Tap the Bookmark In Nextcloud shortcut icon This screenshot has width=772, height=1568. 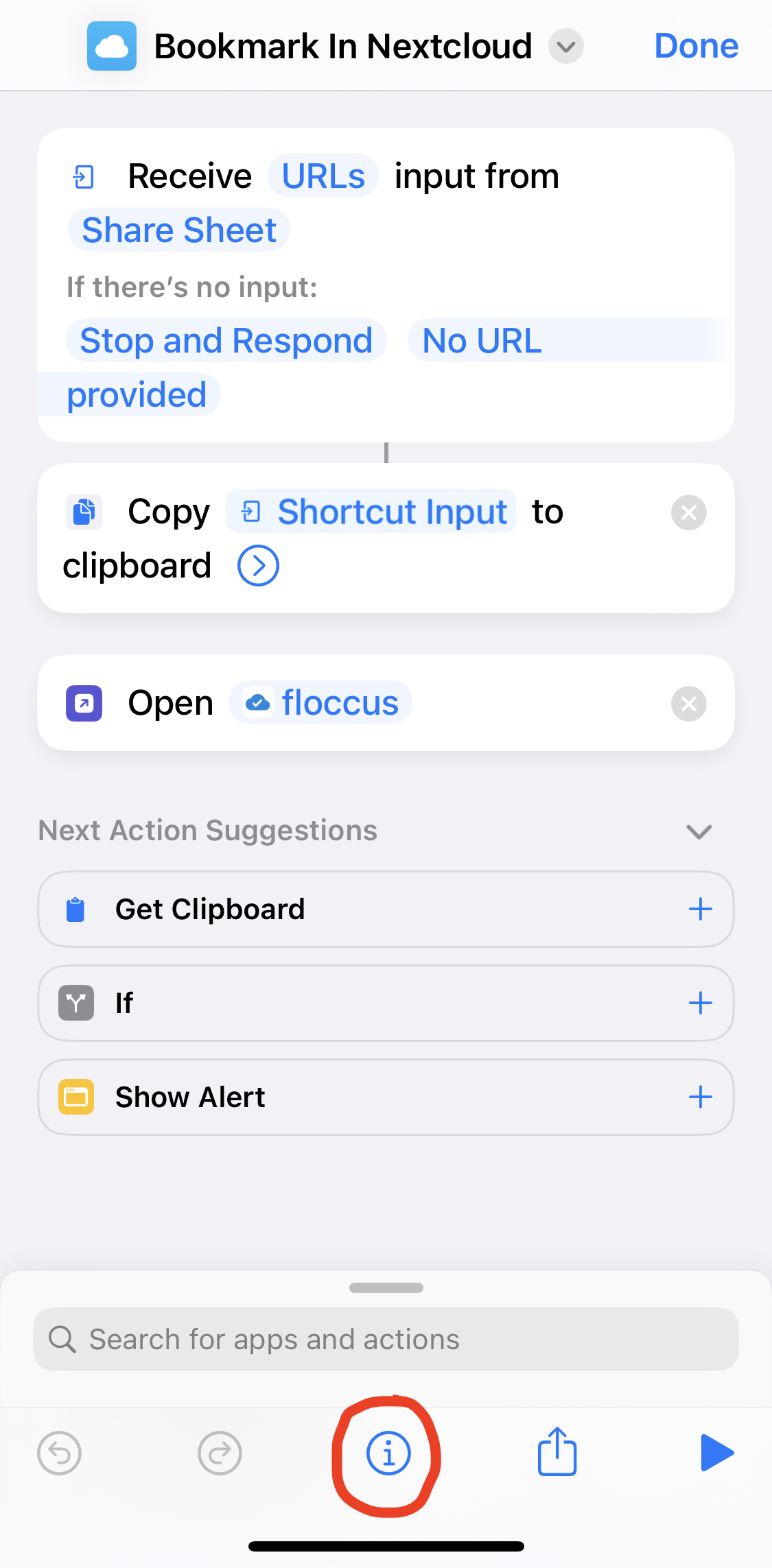112,46
